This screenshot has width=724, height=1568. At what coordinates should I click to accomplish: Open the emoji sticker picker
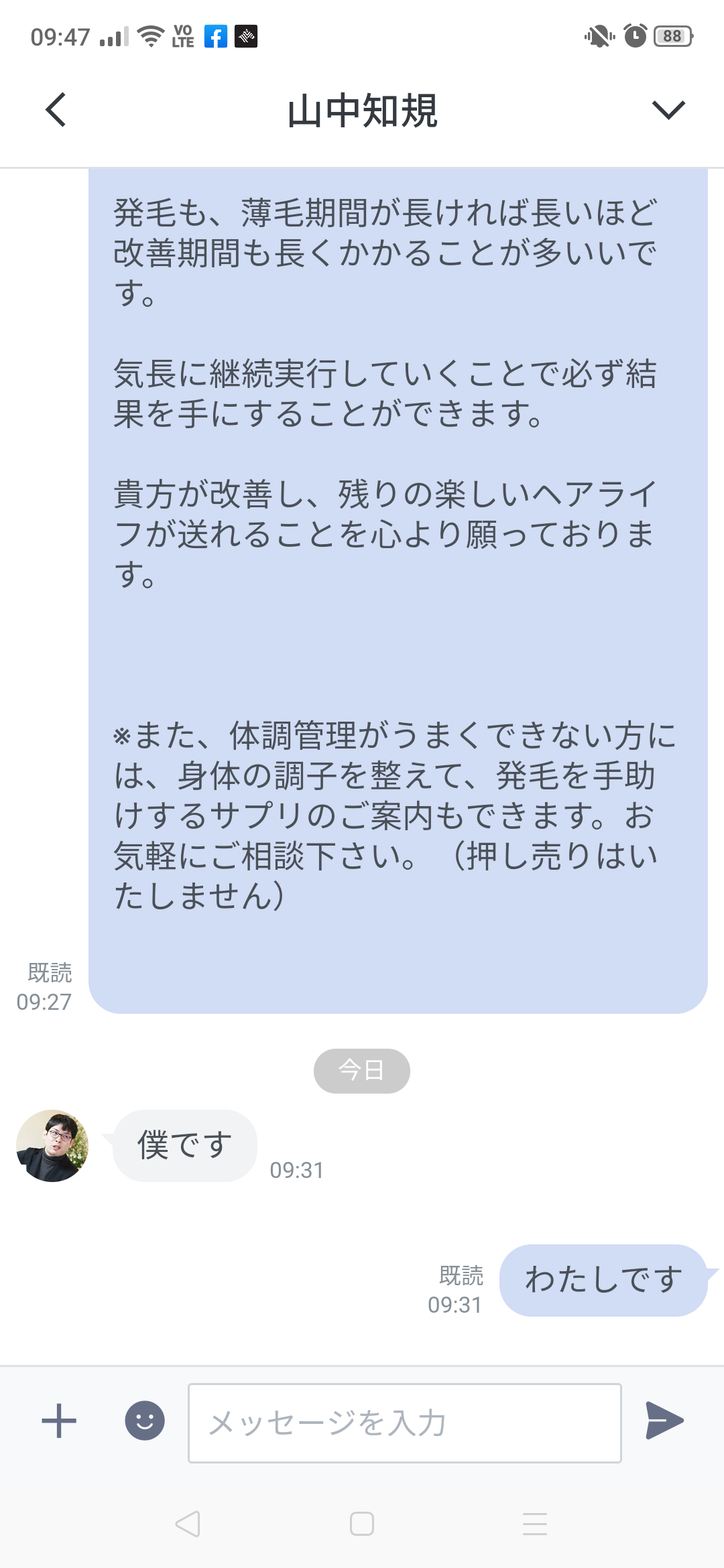point(145,1421)
